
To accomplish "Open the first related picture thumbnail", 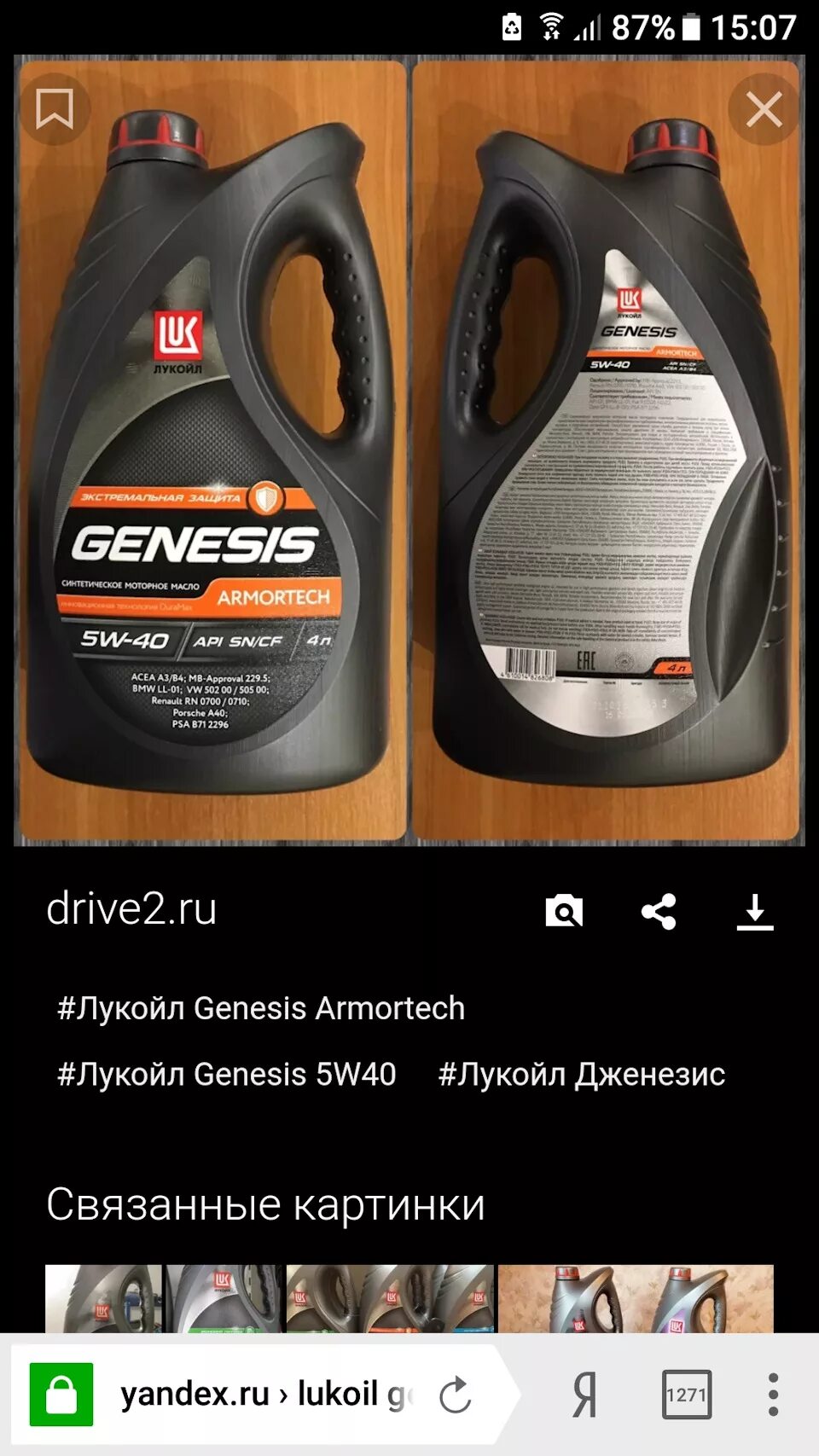I will (103, 1298).
